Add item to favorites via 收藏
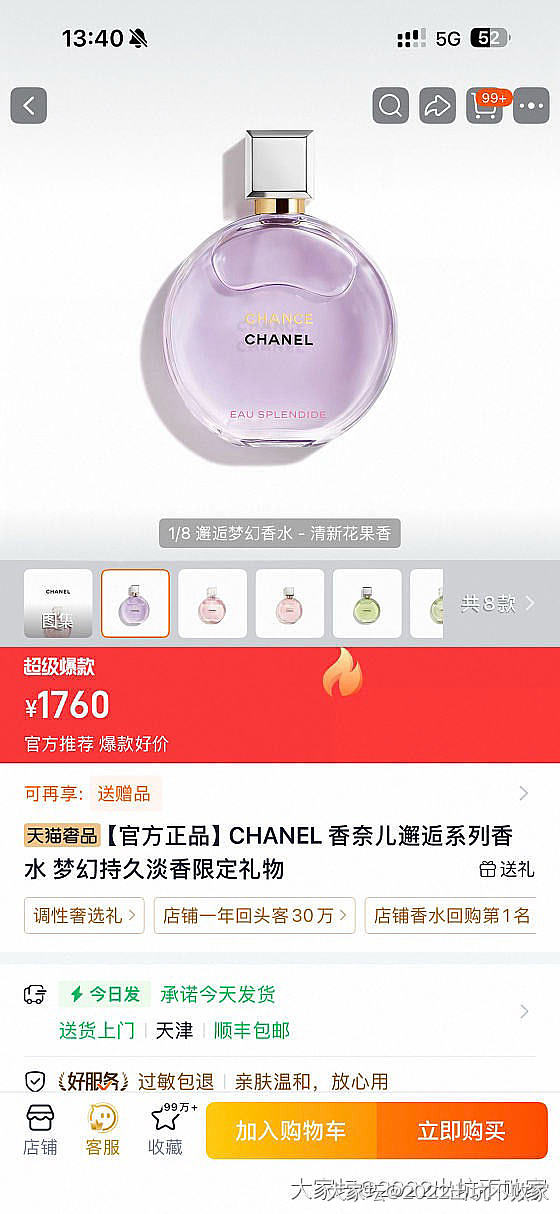Viewport: 560px width, 1214px height. (x=166, y=1130)
